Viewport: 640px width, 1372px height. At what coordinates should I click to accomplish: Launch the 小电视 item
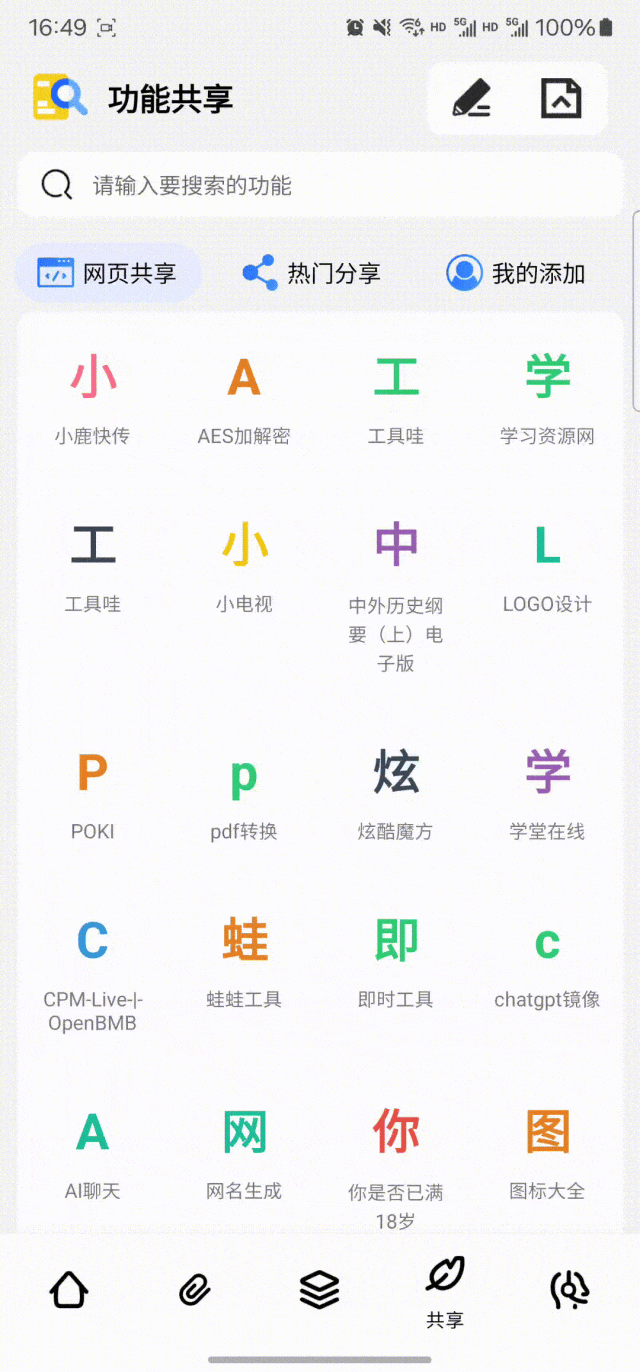click(244, 566)
